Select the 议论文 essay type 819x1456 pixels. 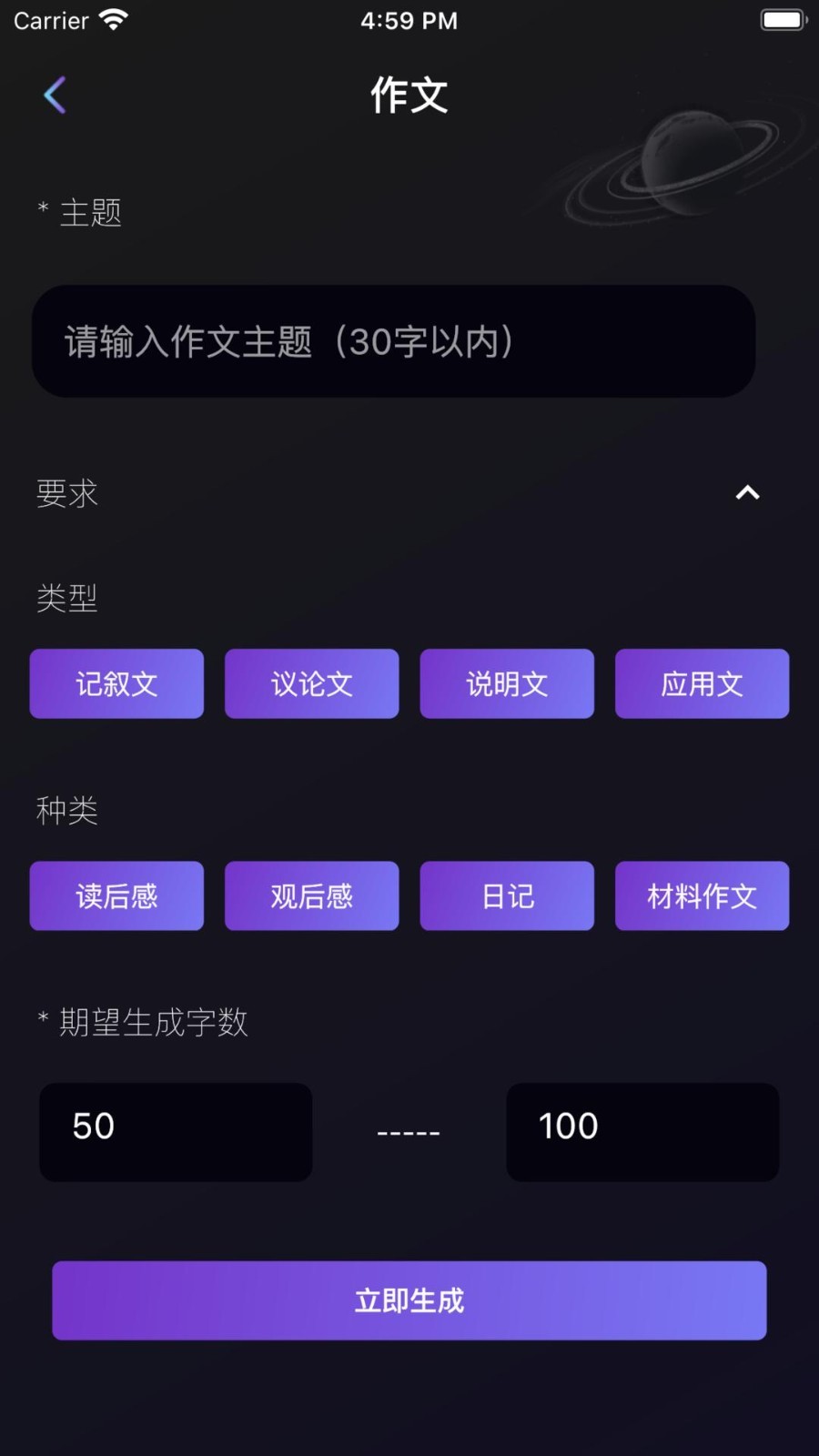[x=311, y=683]
